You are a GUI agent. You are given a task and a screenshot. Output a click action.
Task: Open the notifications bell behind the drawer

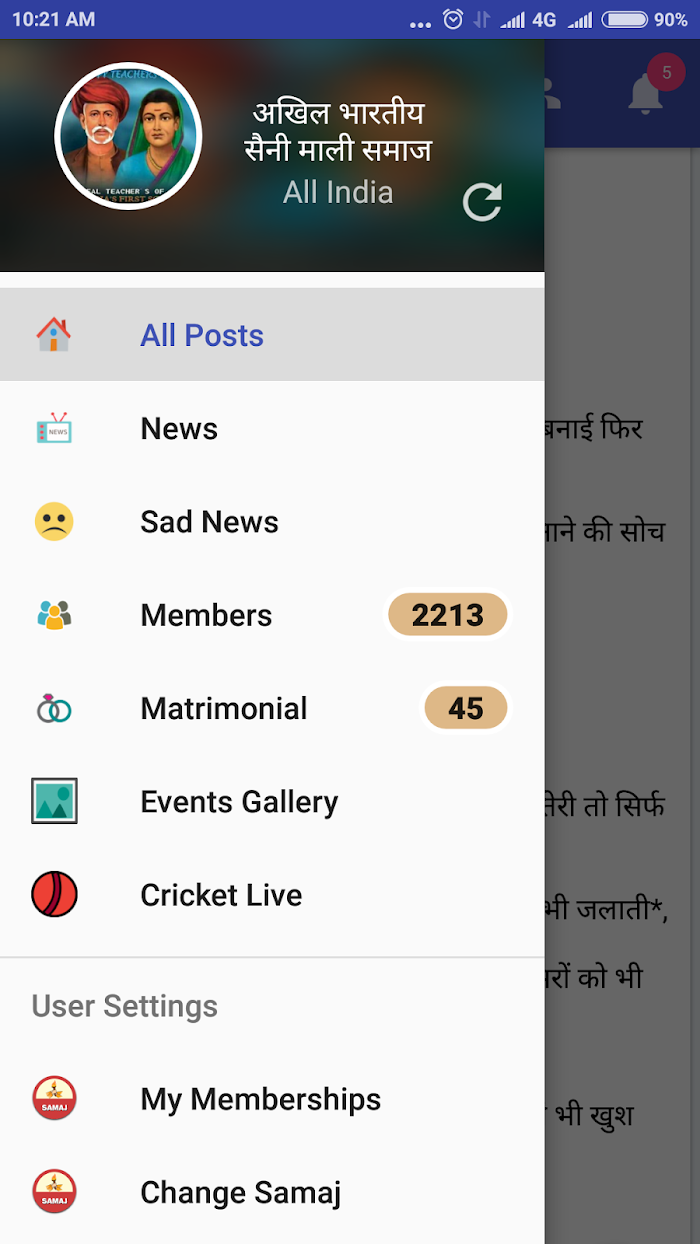(x=647, y=92)
